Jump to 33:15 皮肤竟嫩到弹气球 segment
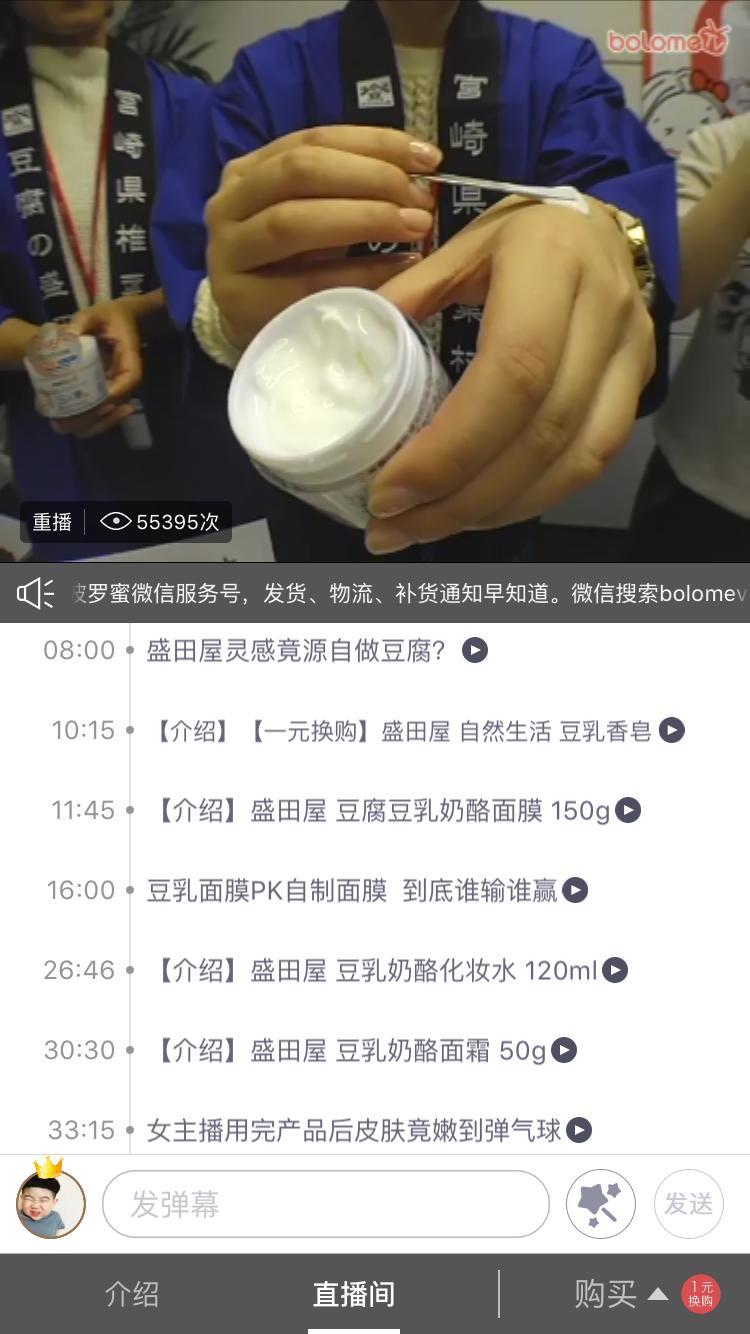 579,1130
